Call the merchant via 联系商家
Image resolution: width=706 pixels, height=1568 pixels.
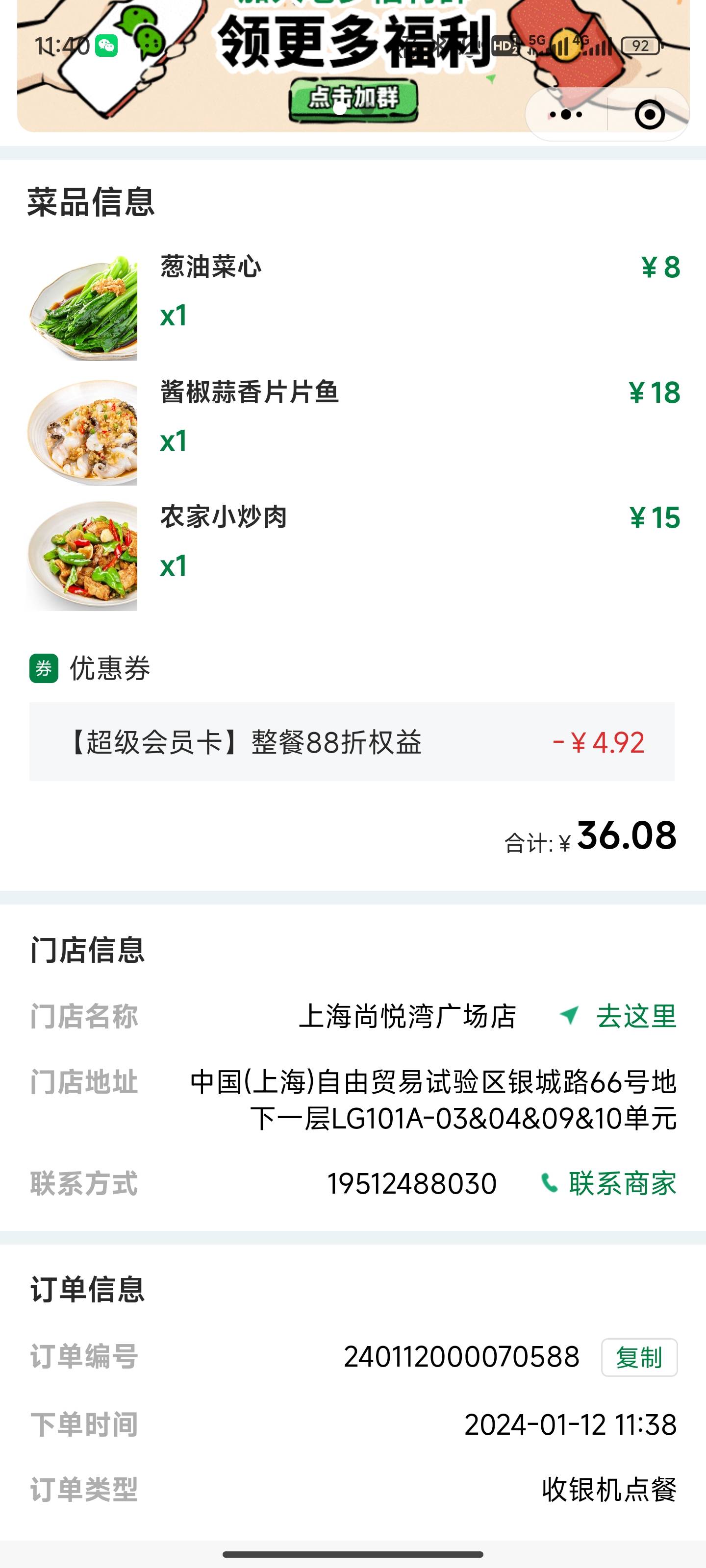(608, 1184)
